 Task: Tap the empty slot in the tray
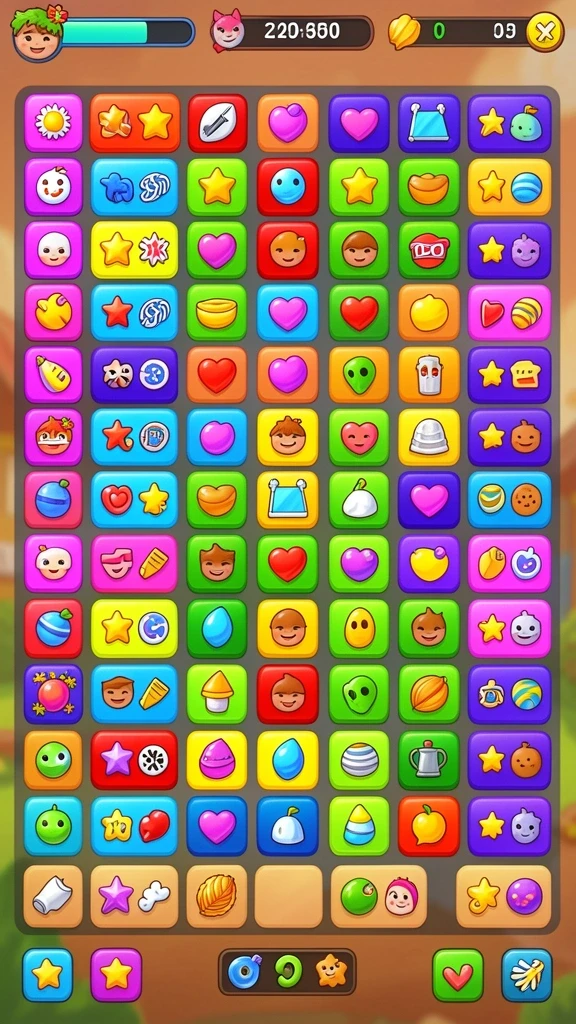point(288,896)
